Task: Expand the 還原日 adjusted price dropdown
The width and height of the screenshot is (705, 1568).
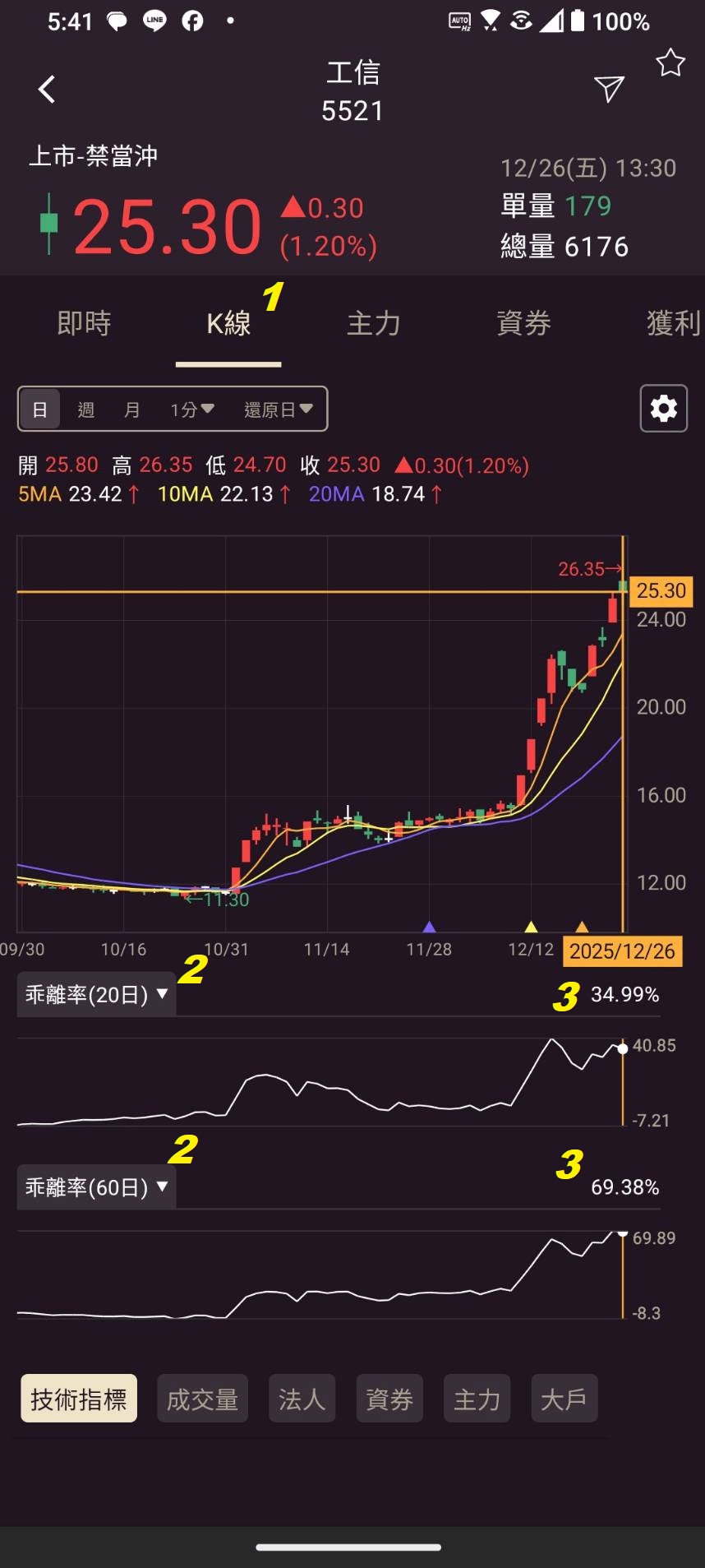Action: coord(278,408)
